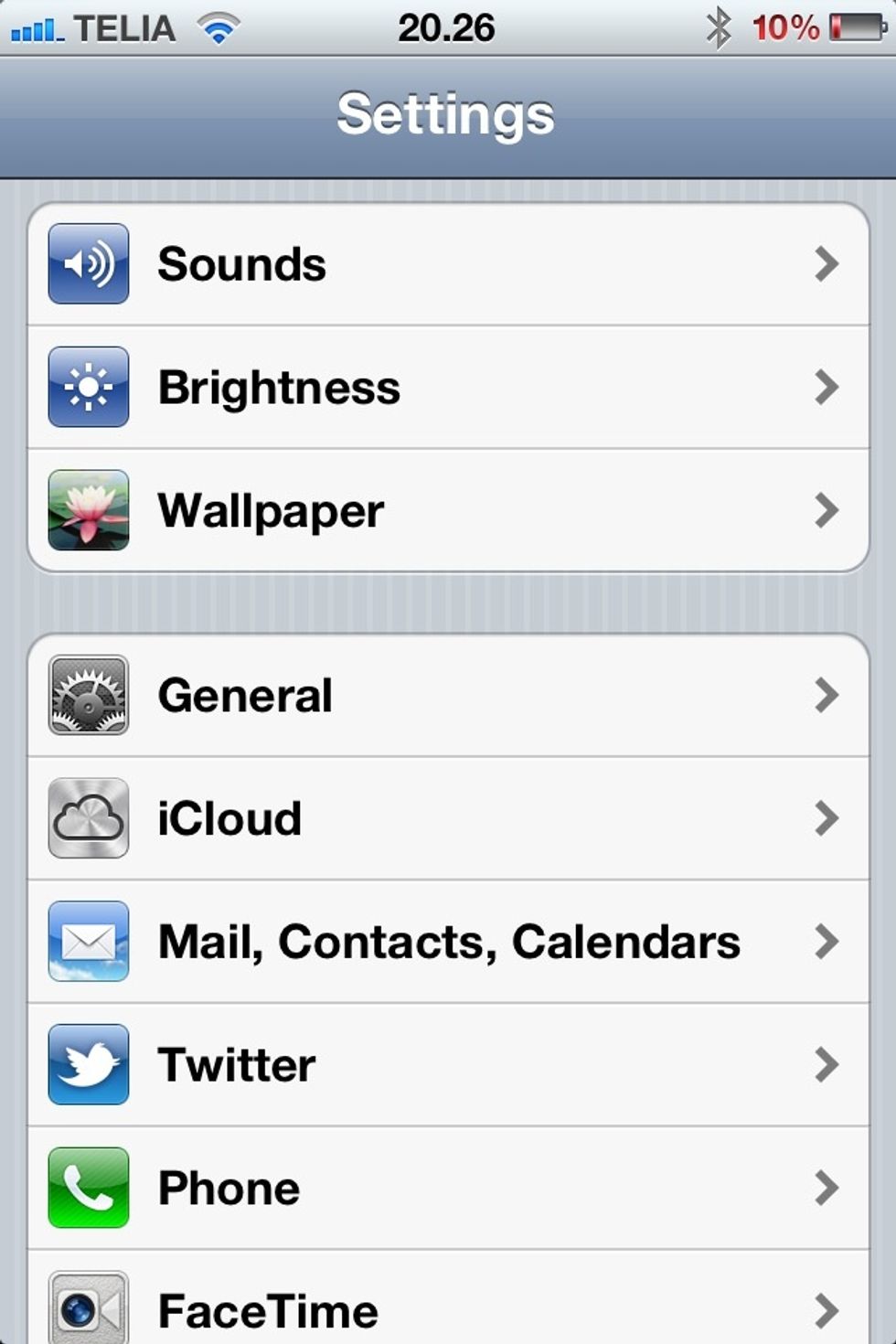Open iCloud settings
The width and height of the screenshot is (896, 1344).
(448, 818)
